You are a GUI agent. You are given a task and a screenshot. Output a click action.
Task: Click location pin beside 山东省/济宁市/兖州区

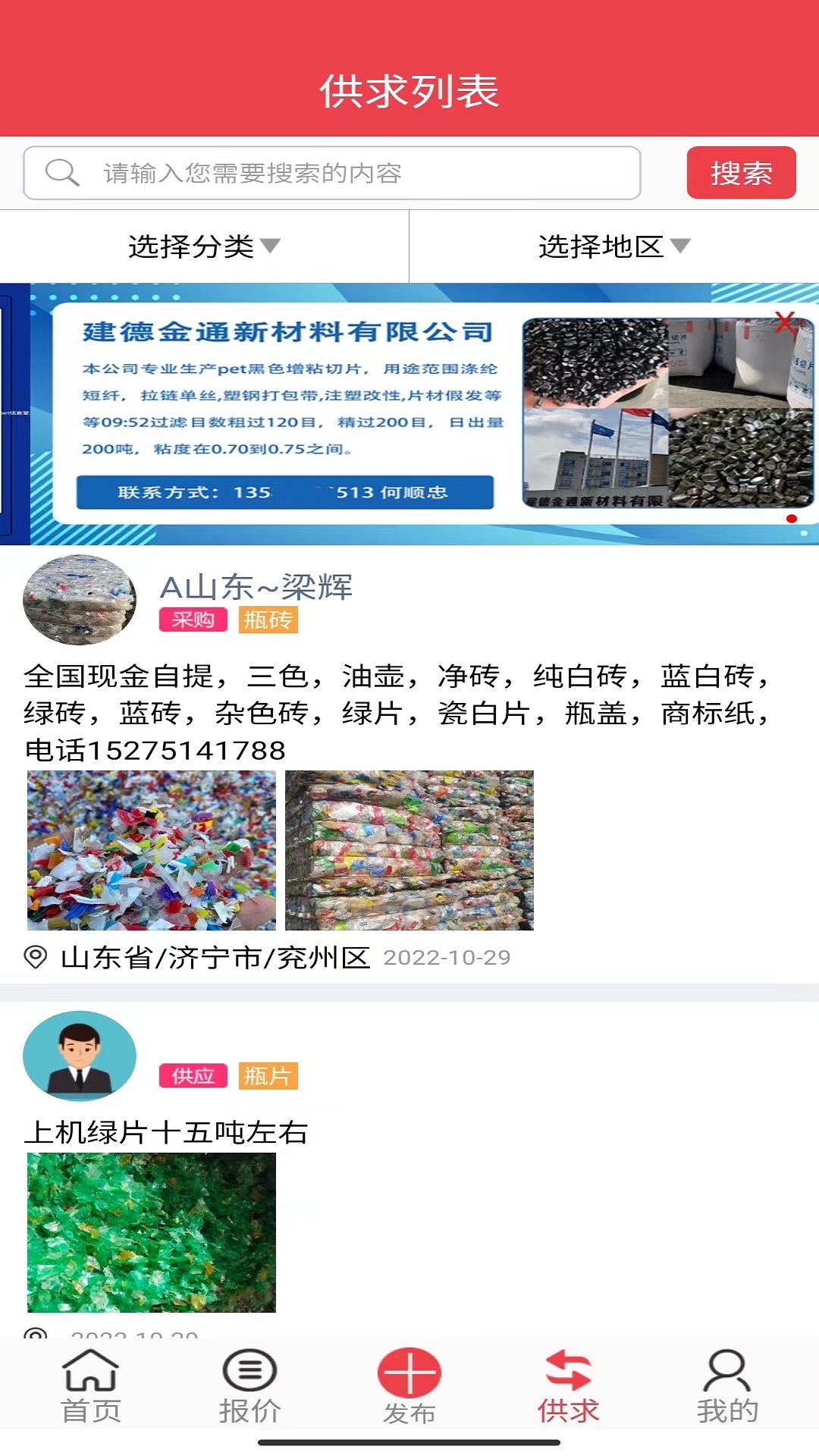tap(34, 957)
